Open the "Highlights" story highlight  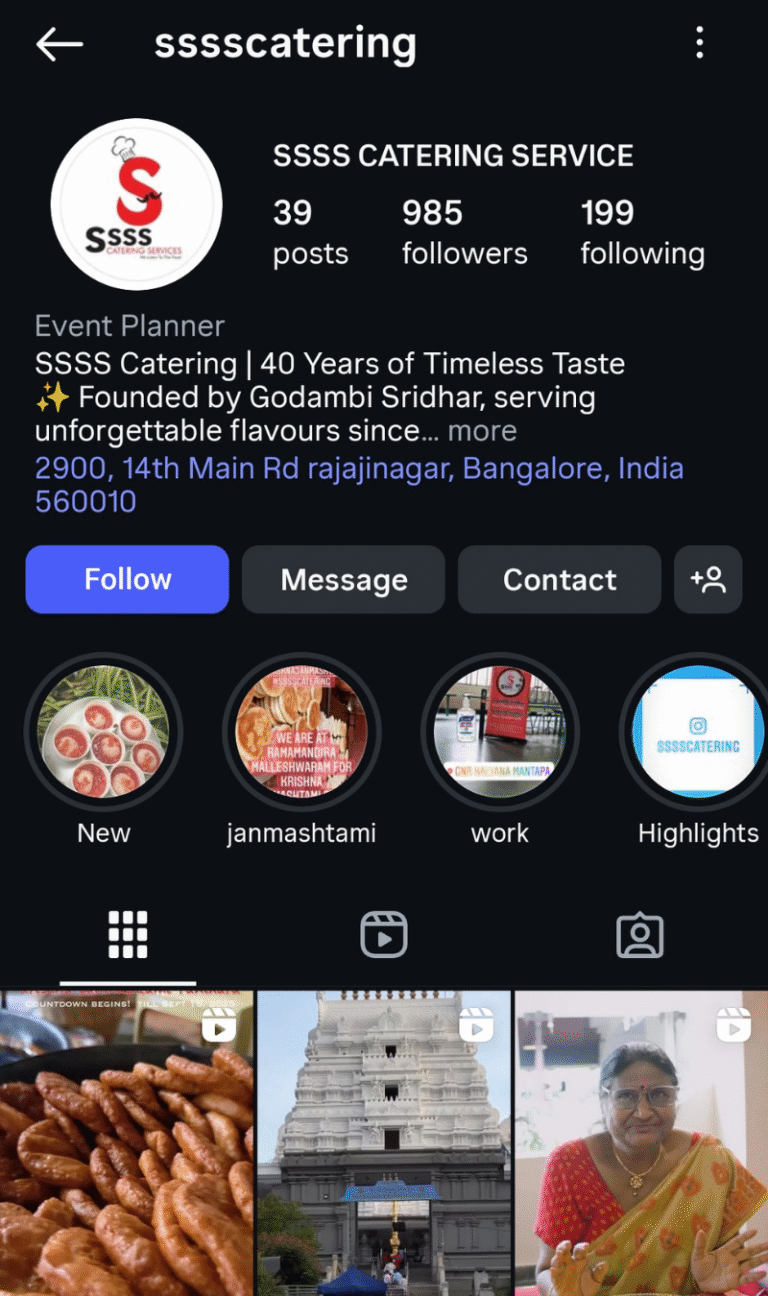coord(698,733)
